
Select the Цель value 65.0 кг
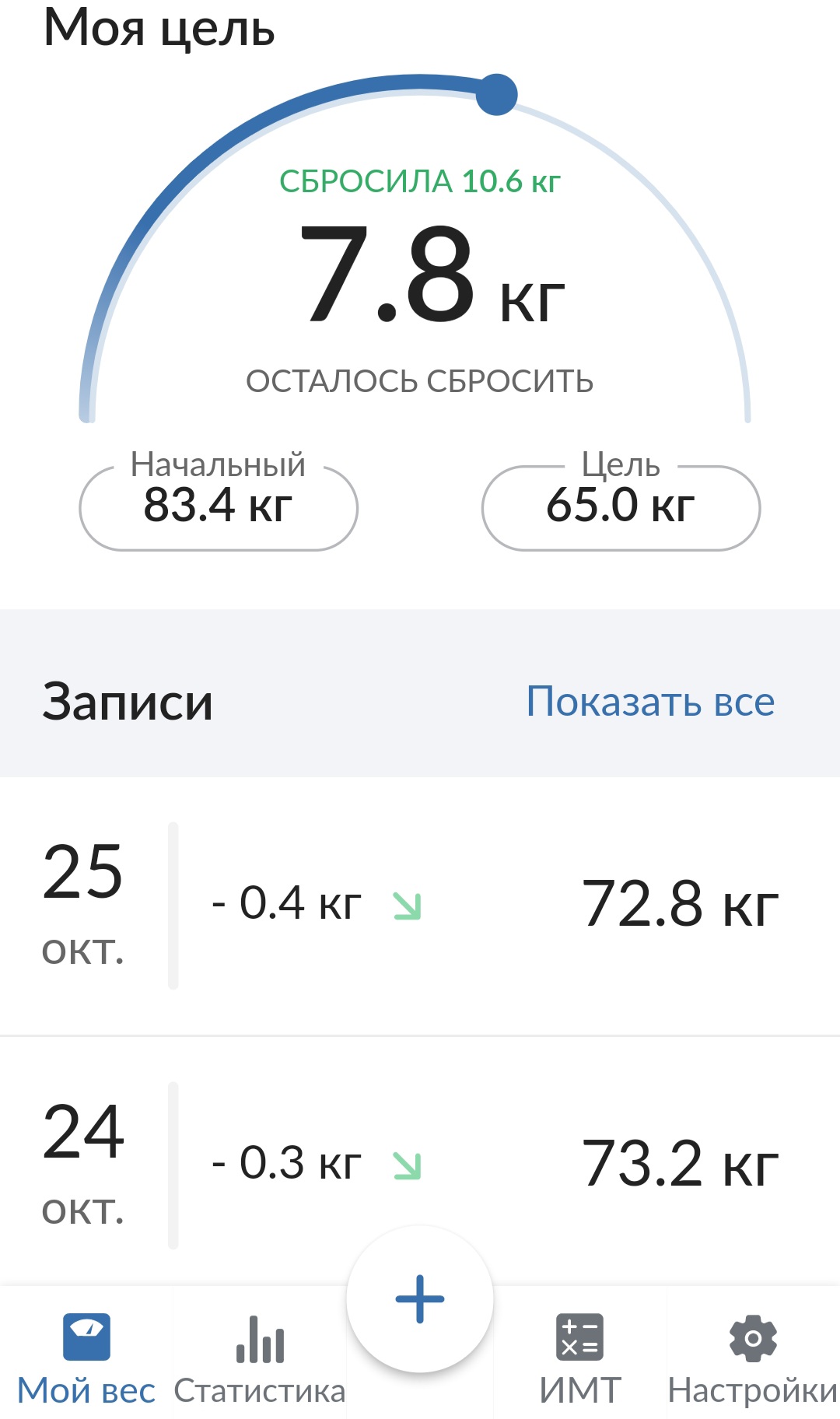(x=621, y=506)
